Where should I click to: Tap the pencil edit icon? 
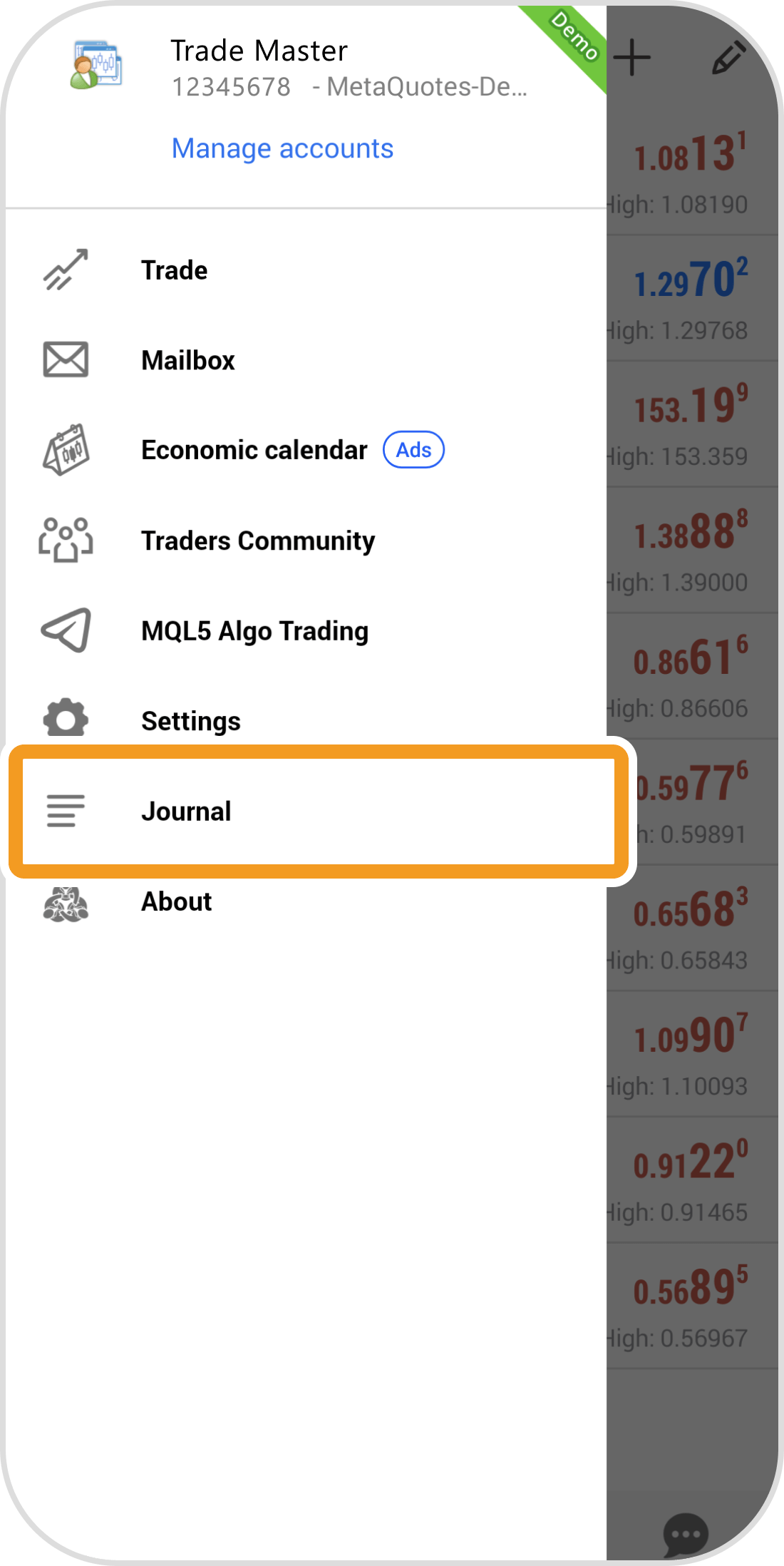728,58
